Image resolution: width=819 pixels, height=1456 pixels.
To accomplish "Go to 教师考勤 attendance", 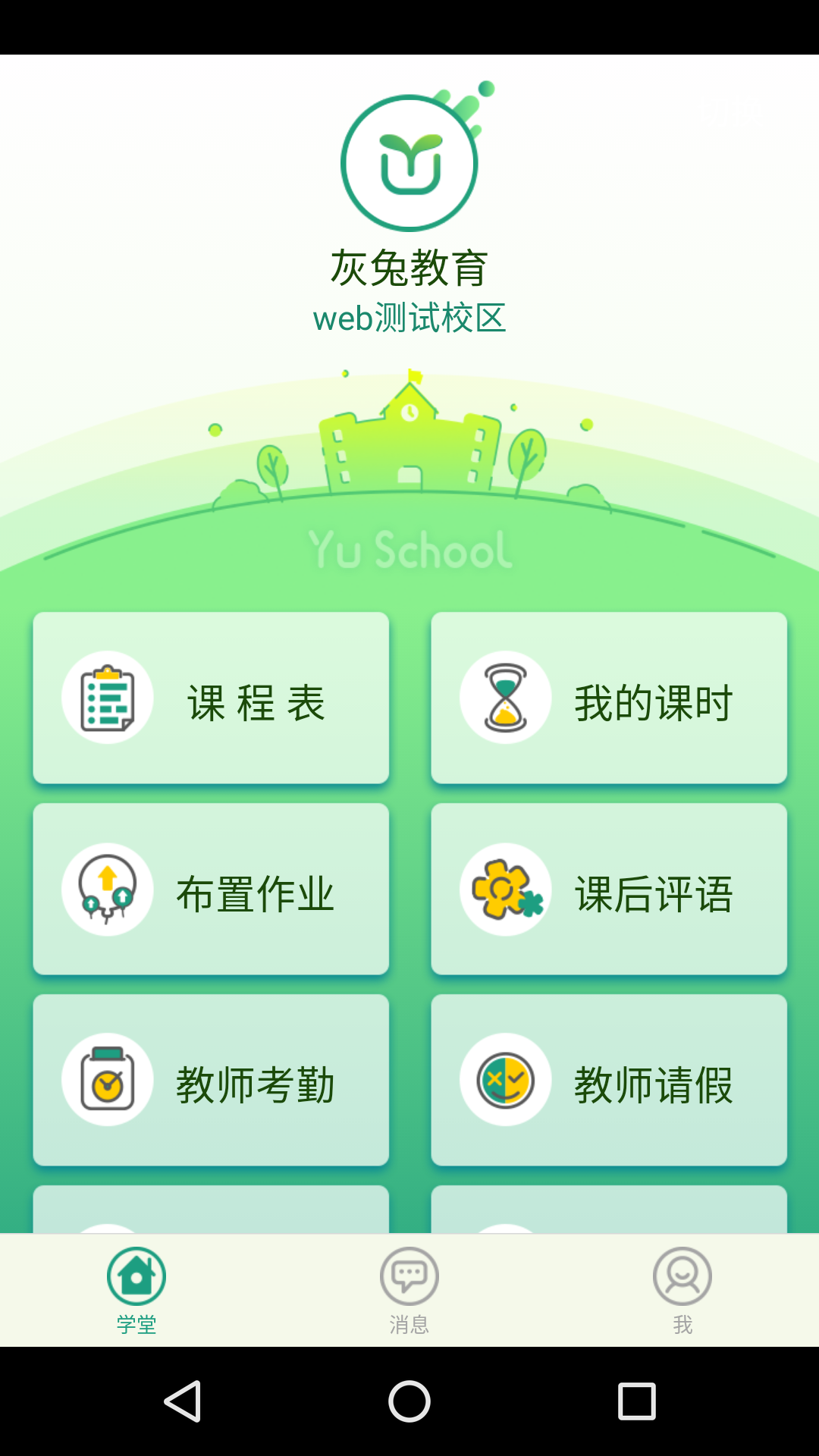I will point(211,1080).
